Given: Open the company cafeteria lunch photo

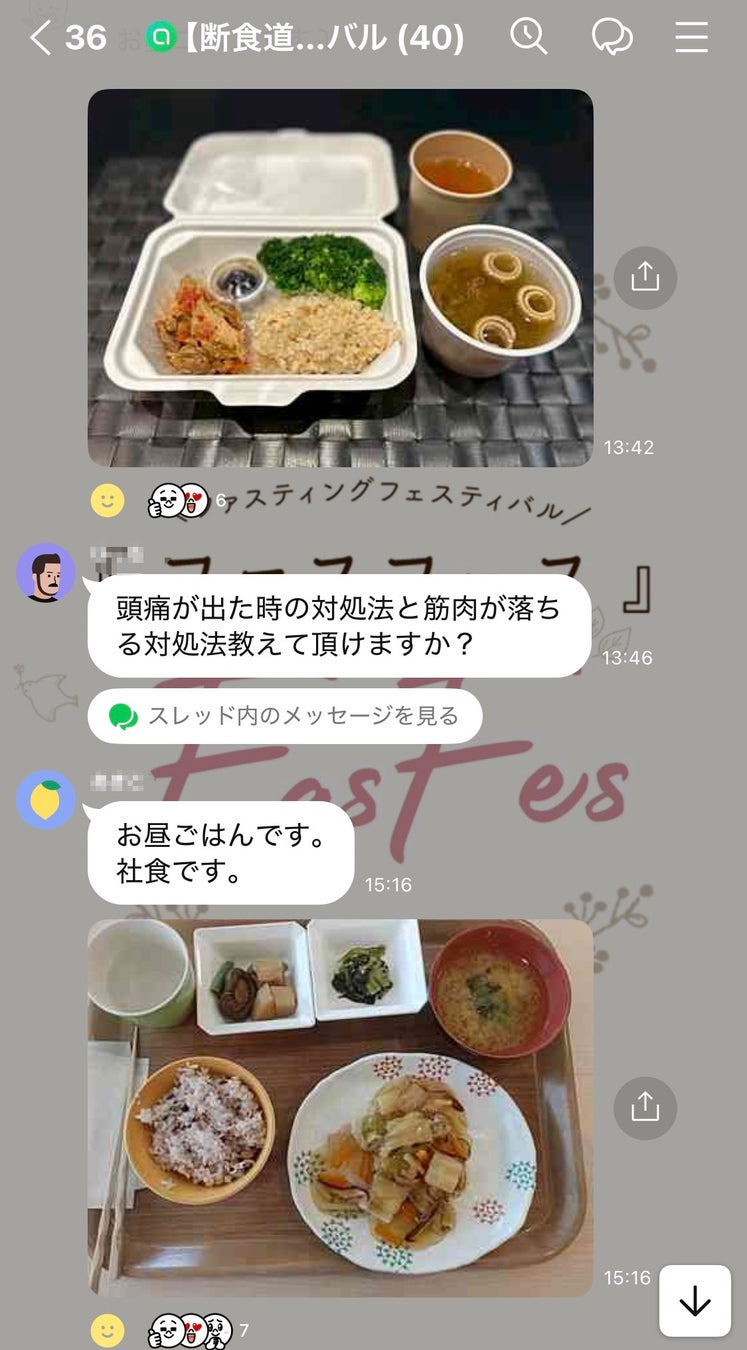Looking at the screenshot, I should tap(340, 1107).
